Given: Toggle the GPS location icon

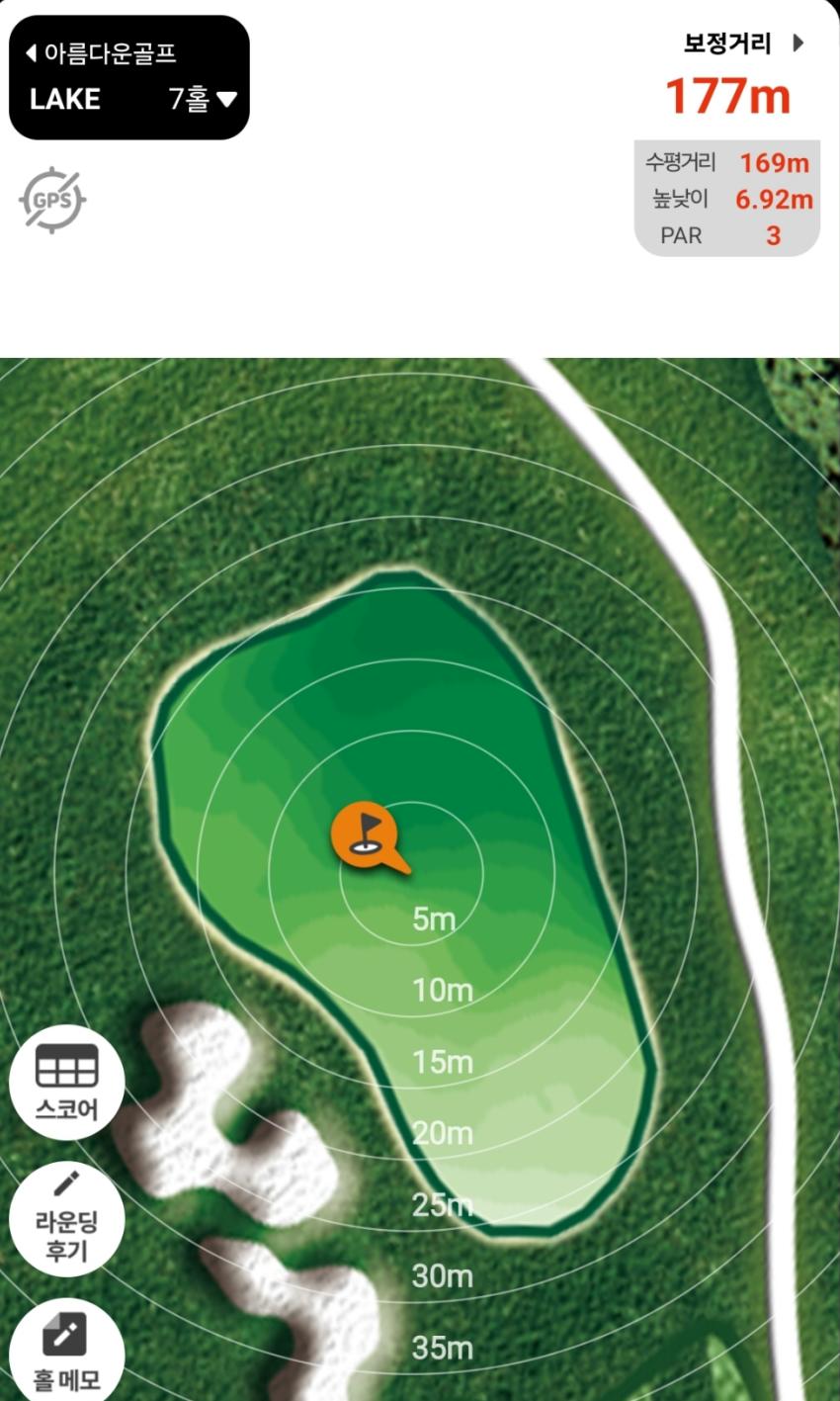Looking at the screenshot, I should 52,201.
